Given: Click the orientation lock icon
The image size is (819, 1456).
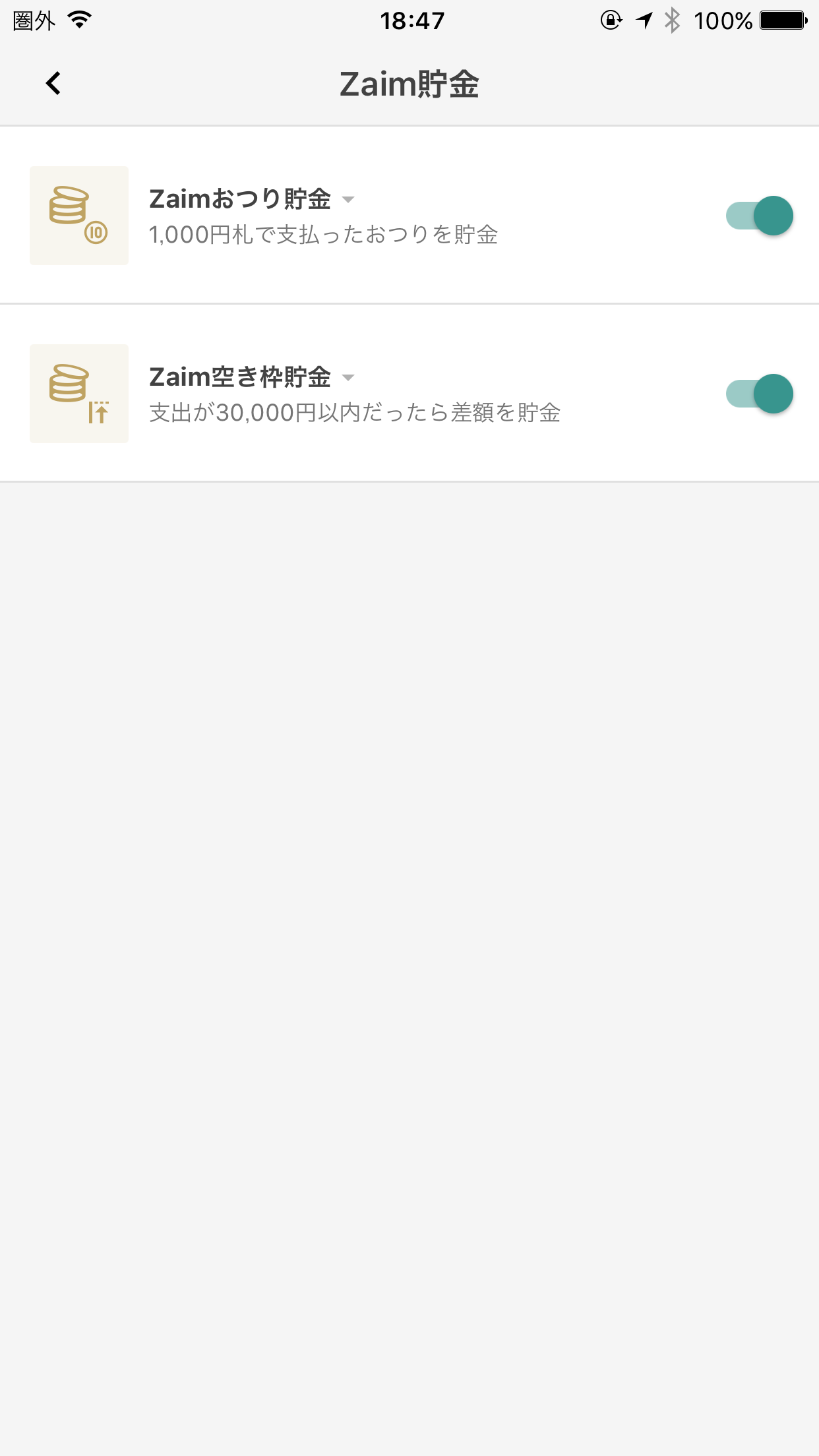Looking at the screenshot, I should 610,20.
